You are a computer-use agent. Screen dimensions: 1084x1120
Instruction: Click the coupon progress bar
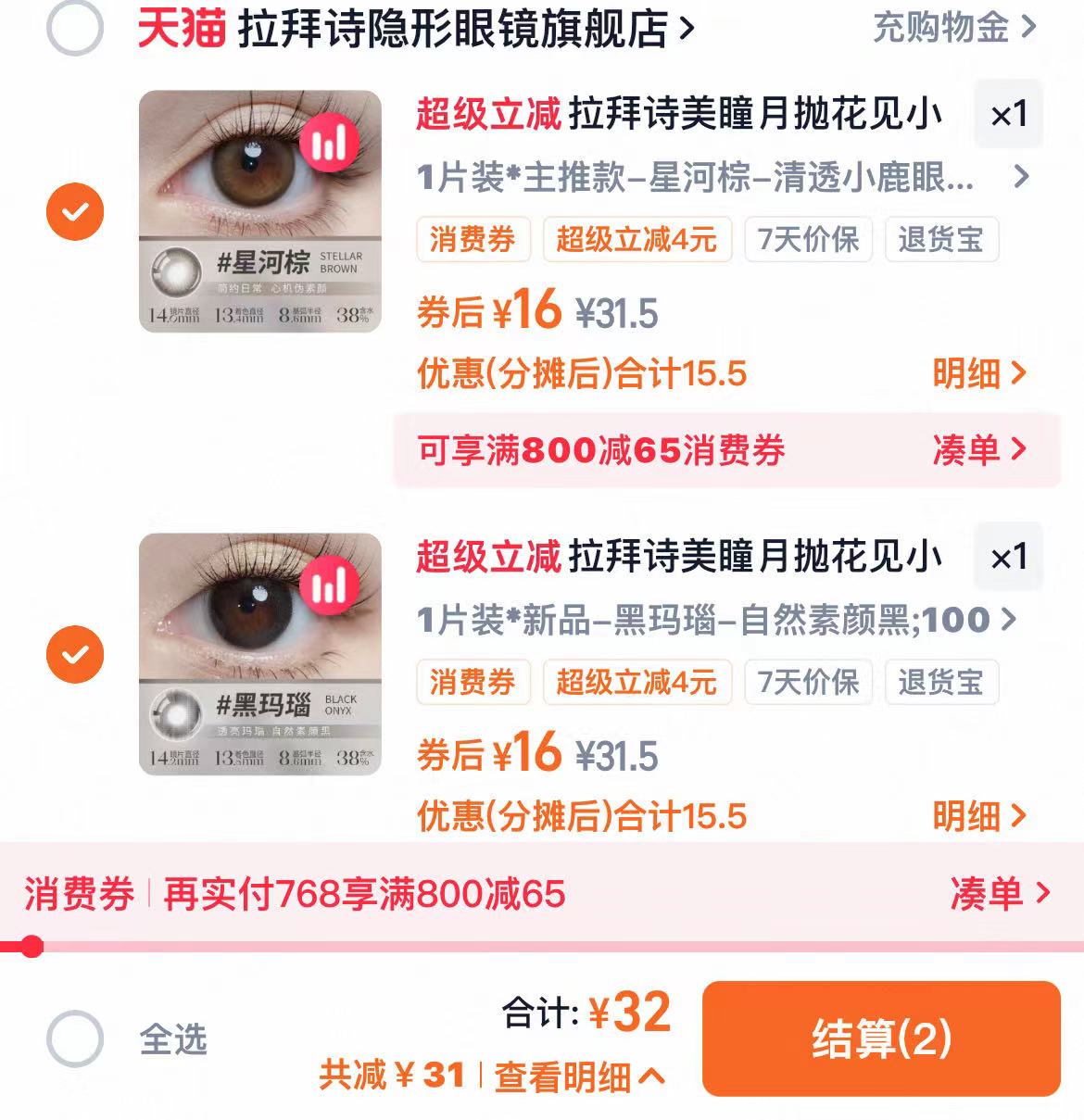(x=371, y=947)
